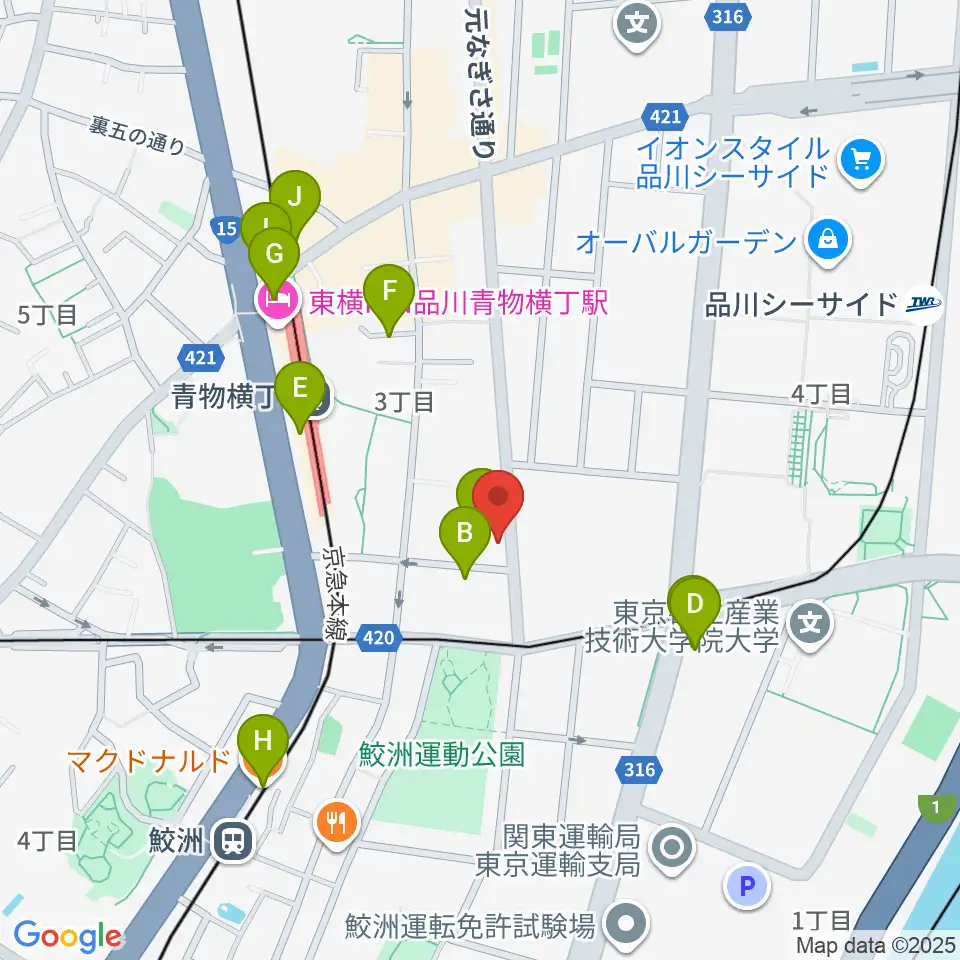Tap the blue parking P icon
The height and width of the screenshot is (960, 960).
(747, 885)
